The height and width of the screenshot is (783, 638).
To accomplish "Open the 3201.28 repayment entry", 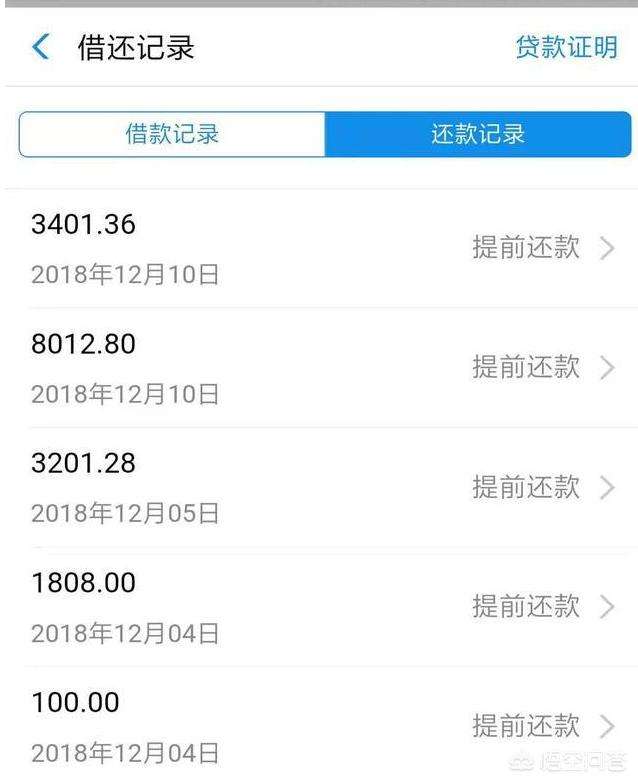I will (320, 487).
